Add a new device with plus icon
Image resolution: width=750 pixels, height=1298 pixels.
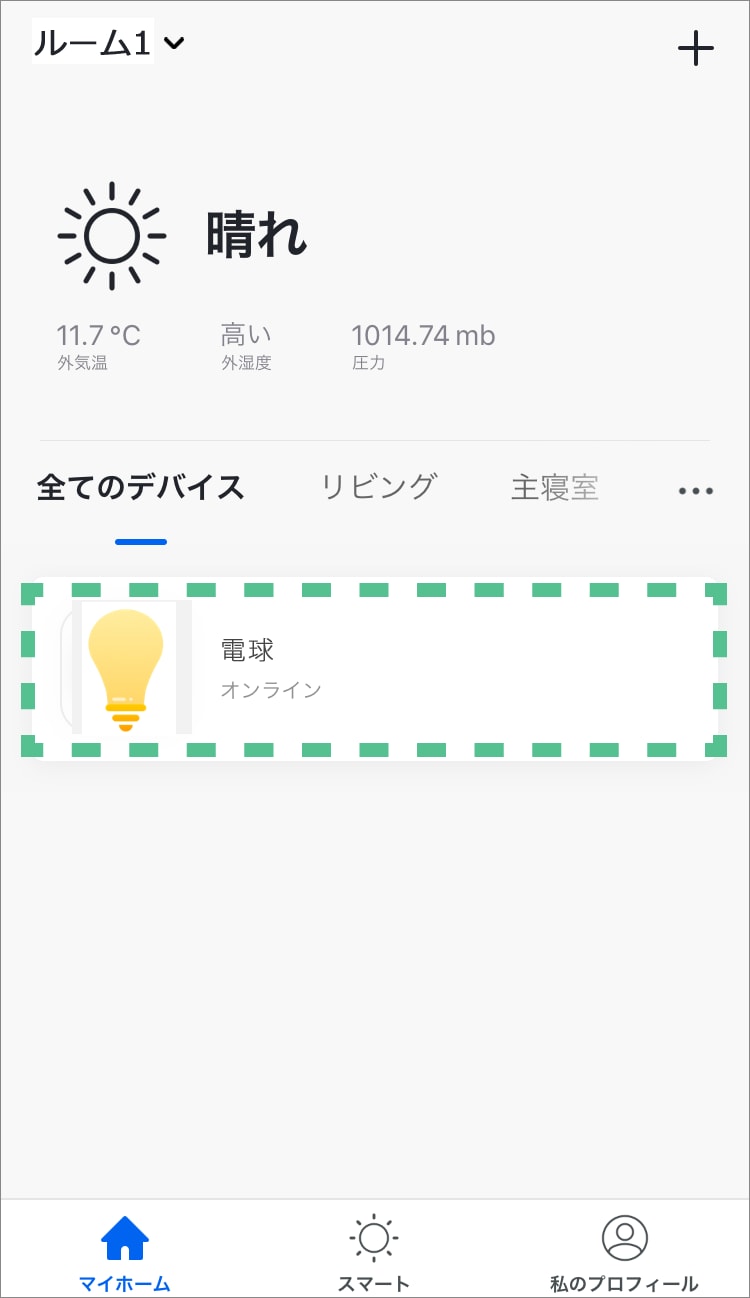[695, 48]
